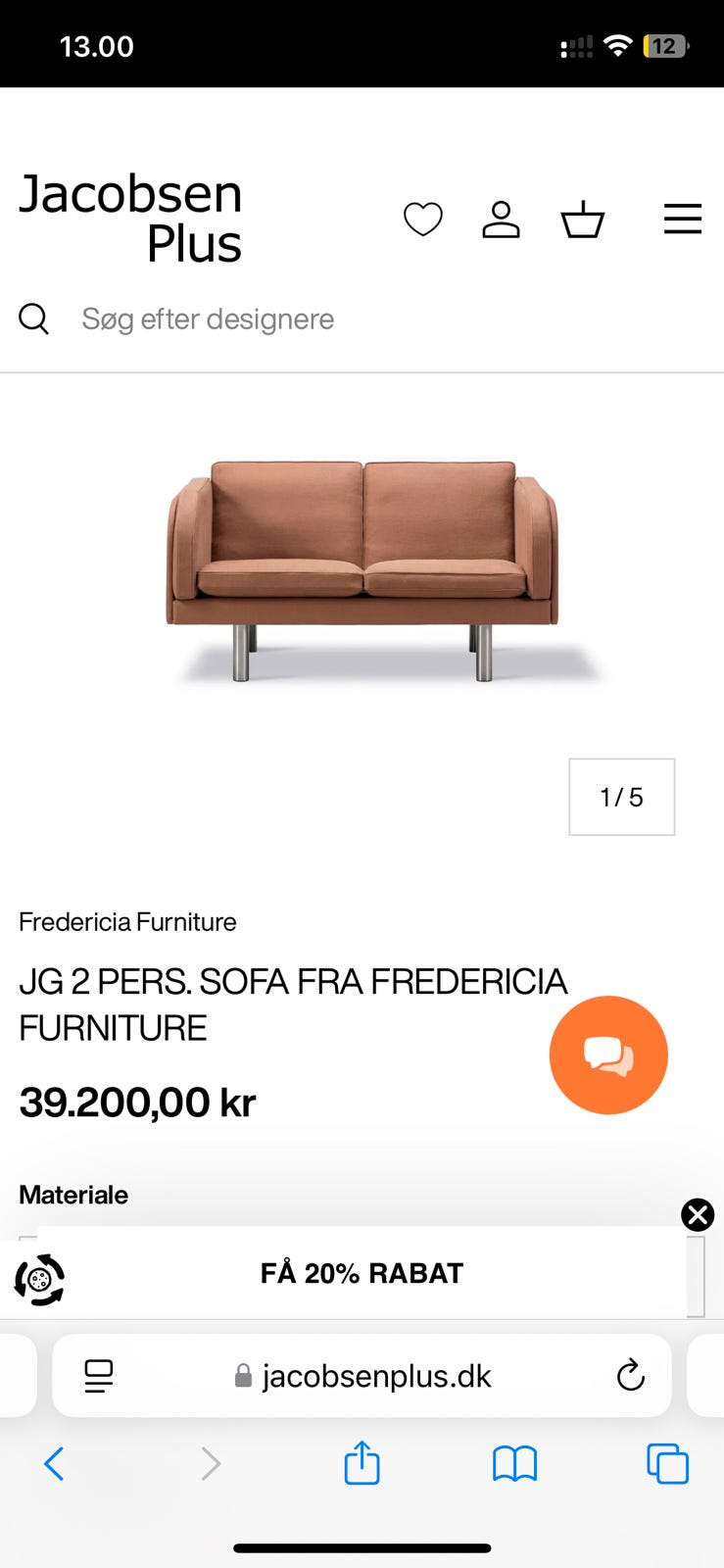This screenshot has width=724, height=1568.
Task: Open the cookie settings icon
Action: pyautogui.click(x=39, y=1279)
